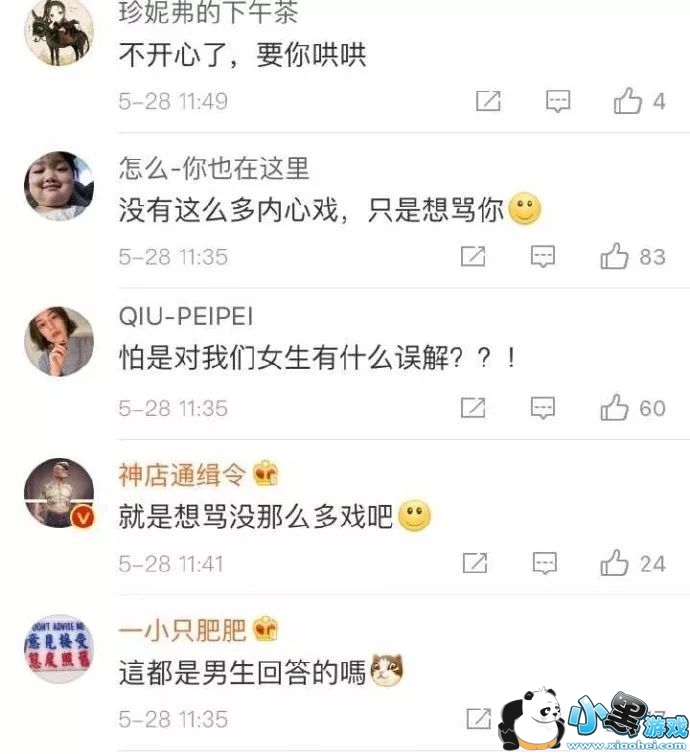Repost the comment by 珍妮弗的下午茶
The height and width of the screenshot is (754, 690).
coord(487,101)
